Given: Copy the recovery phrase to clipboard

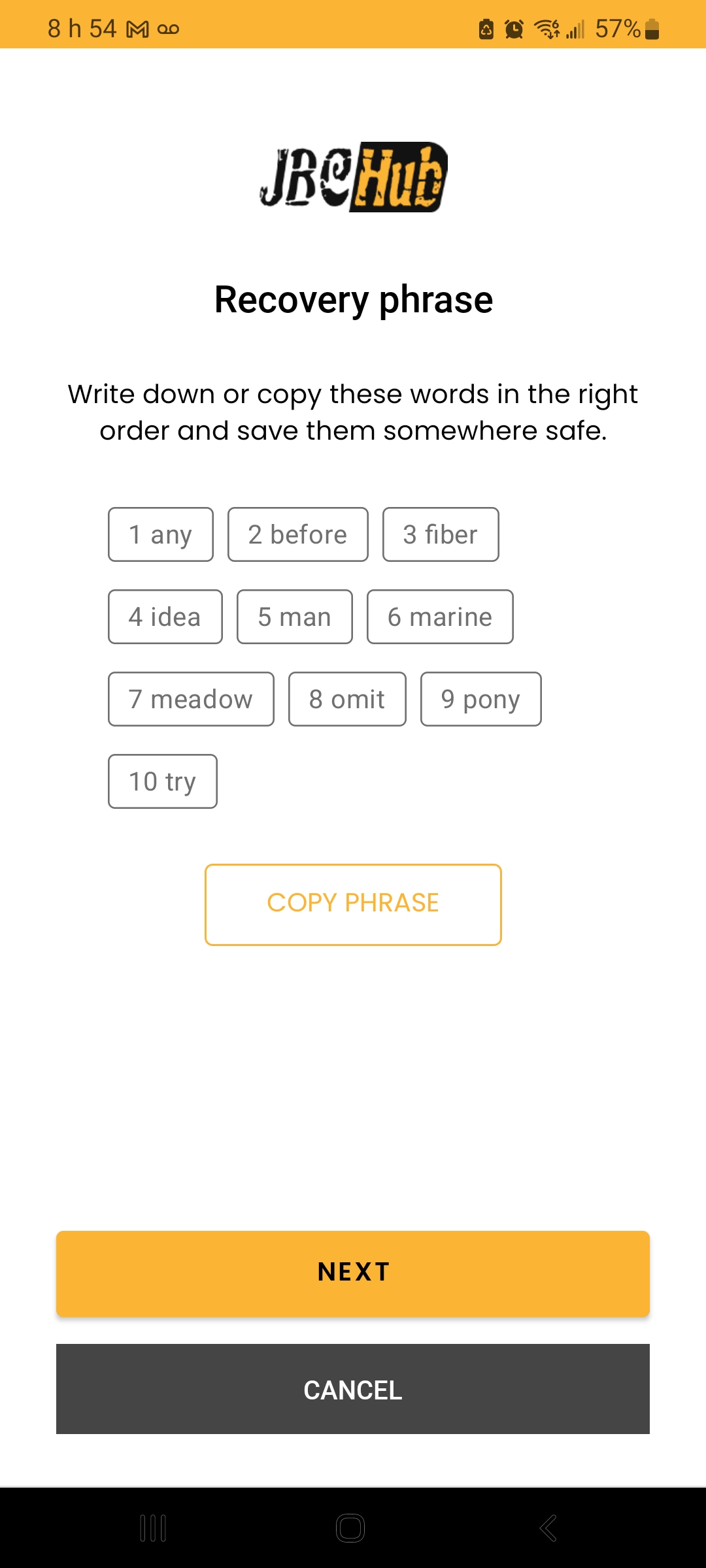Looking at the screenshot, I should 353,904.
